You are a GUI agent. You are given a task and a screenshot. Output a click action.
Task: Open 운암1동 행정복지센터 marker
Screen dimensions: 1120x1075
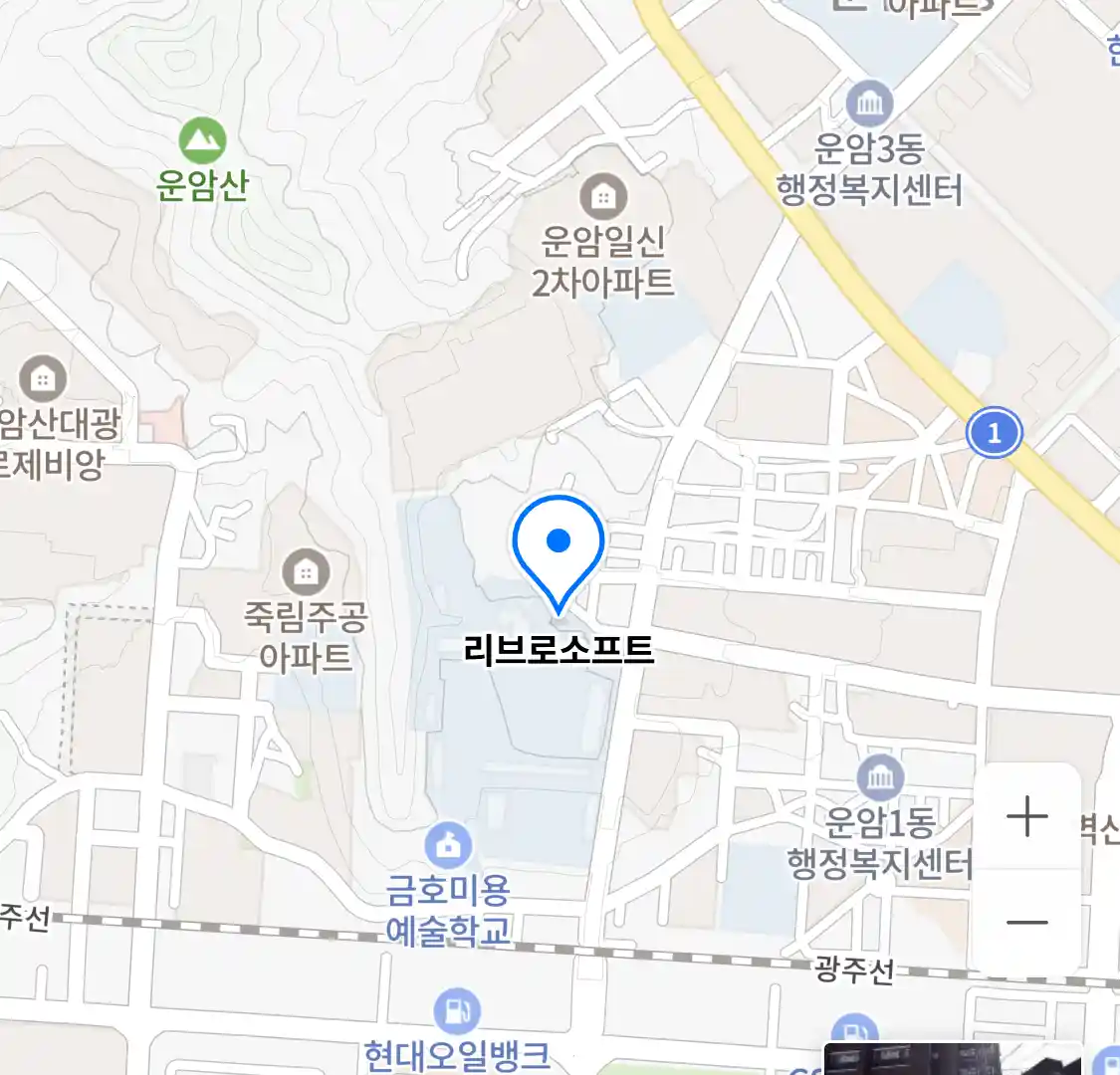[x=880, y=778]
